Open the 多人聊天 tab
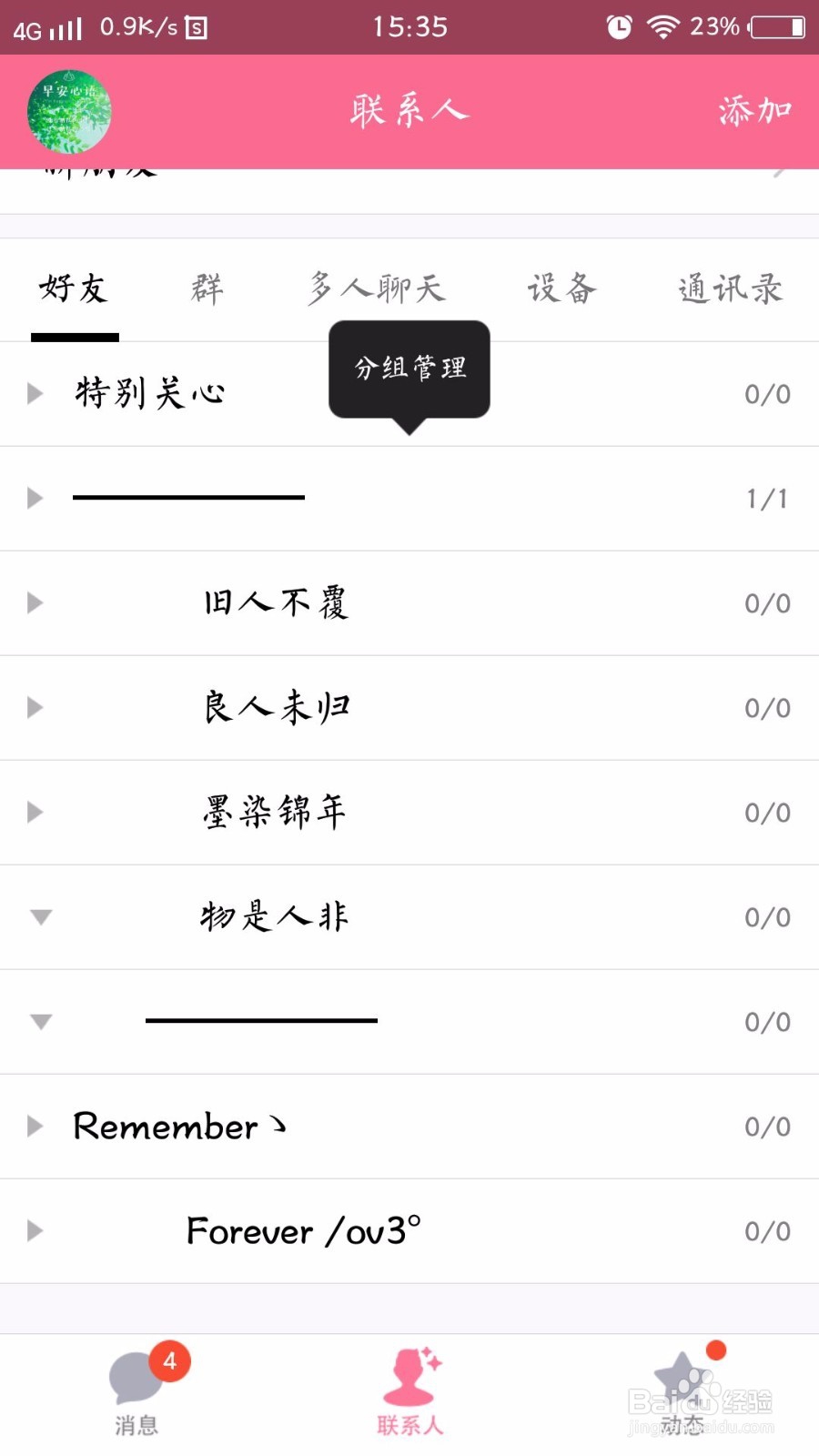Image resolution: width=819 pixels, height=1456 pixels. (377, 289)
